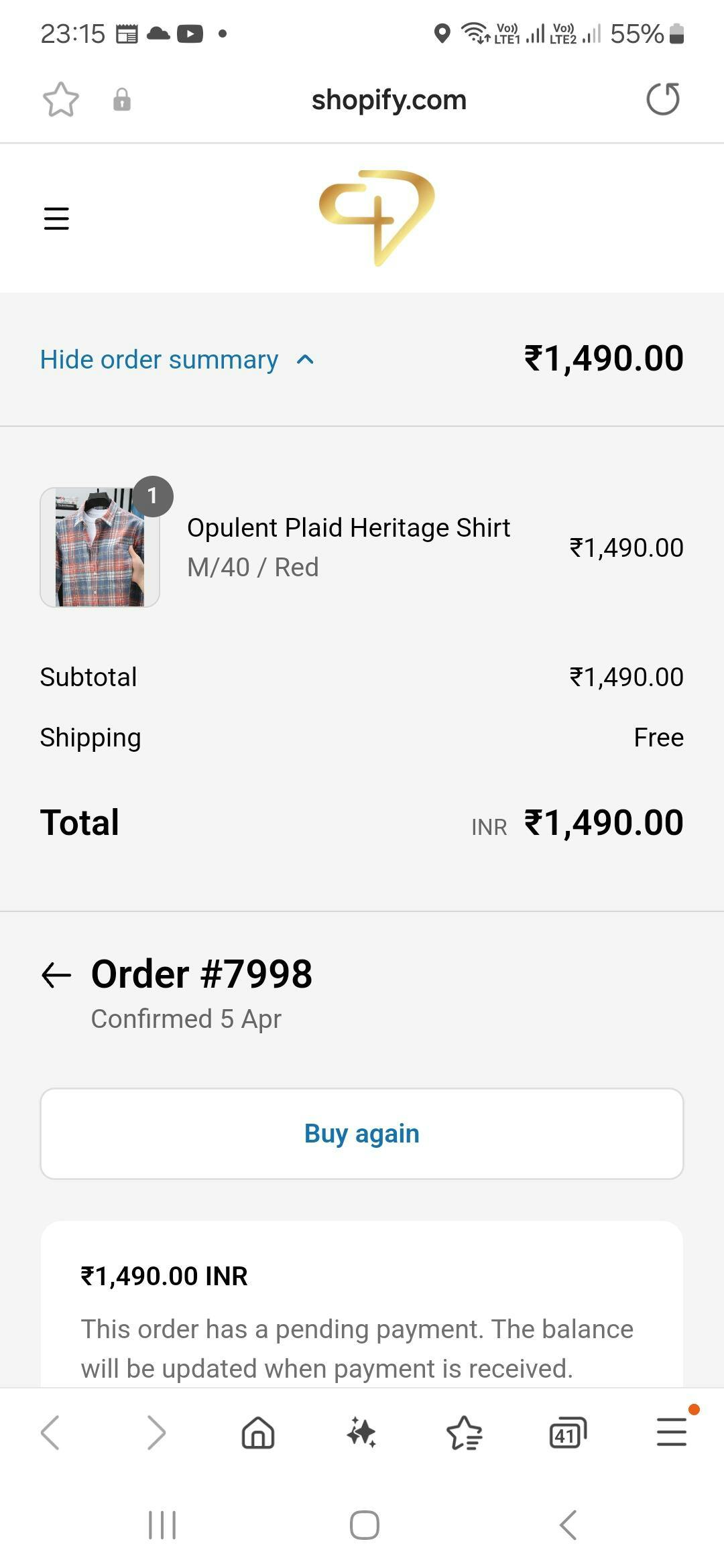Image resolution: width=724 pixels, height=1568 pixels.
Task: Open the browser bookmarks list
Action: pyautogui.click(x=464, y=1433)
